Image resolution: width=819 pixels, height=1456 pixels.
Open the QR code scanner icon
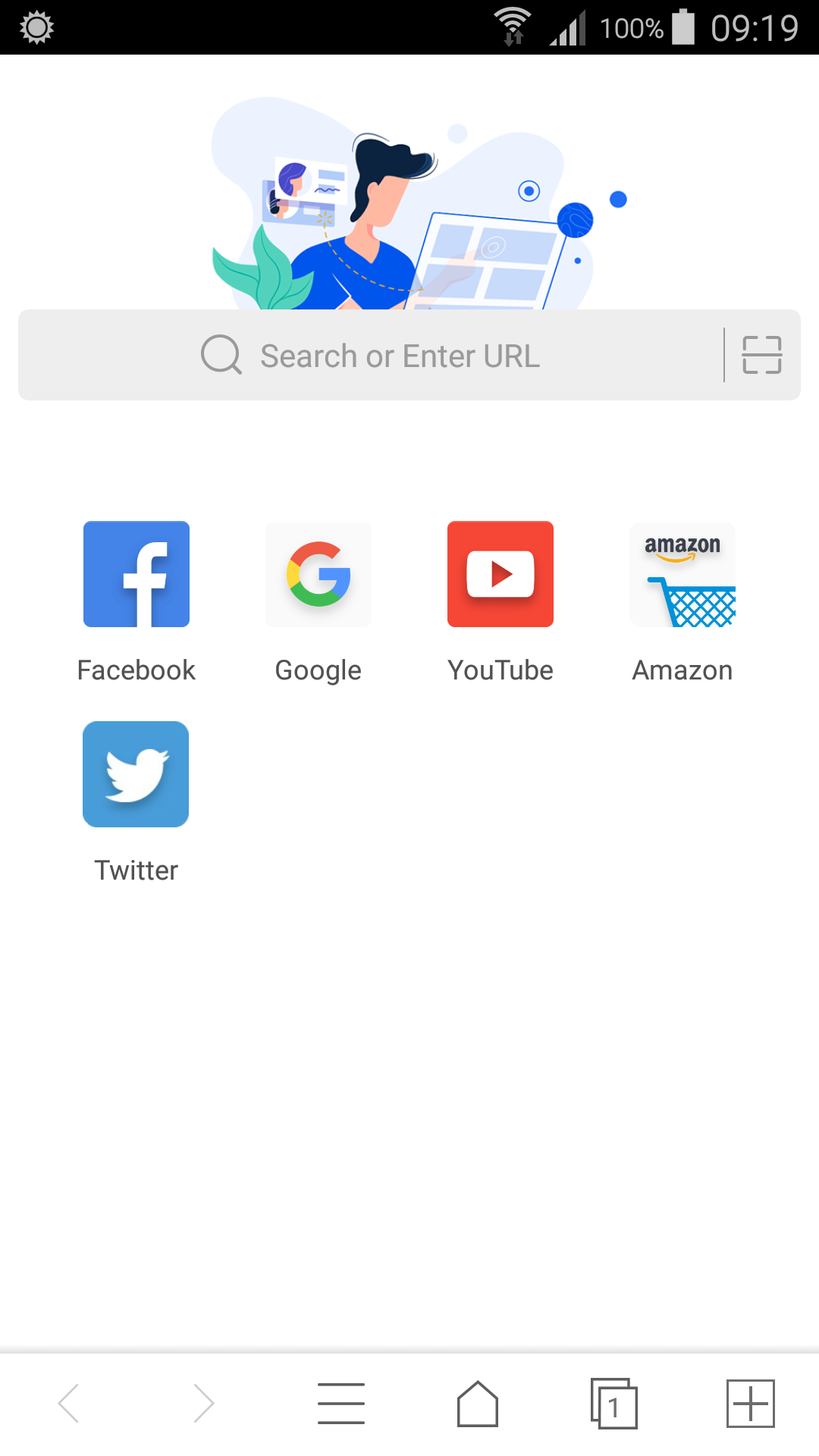[x=761, y=355]
